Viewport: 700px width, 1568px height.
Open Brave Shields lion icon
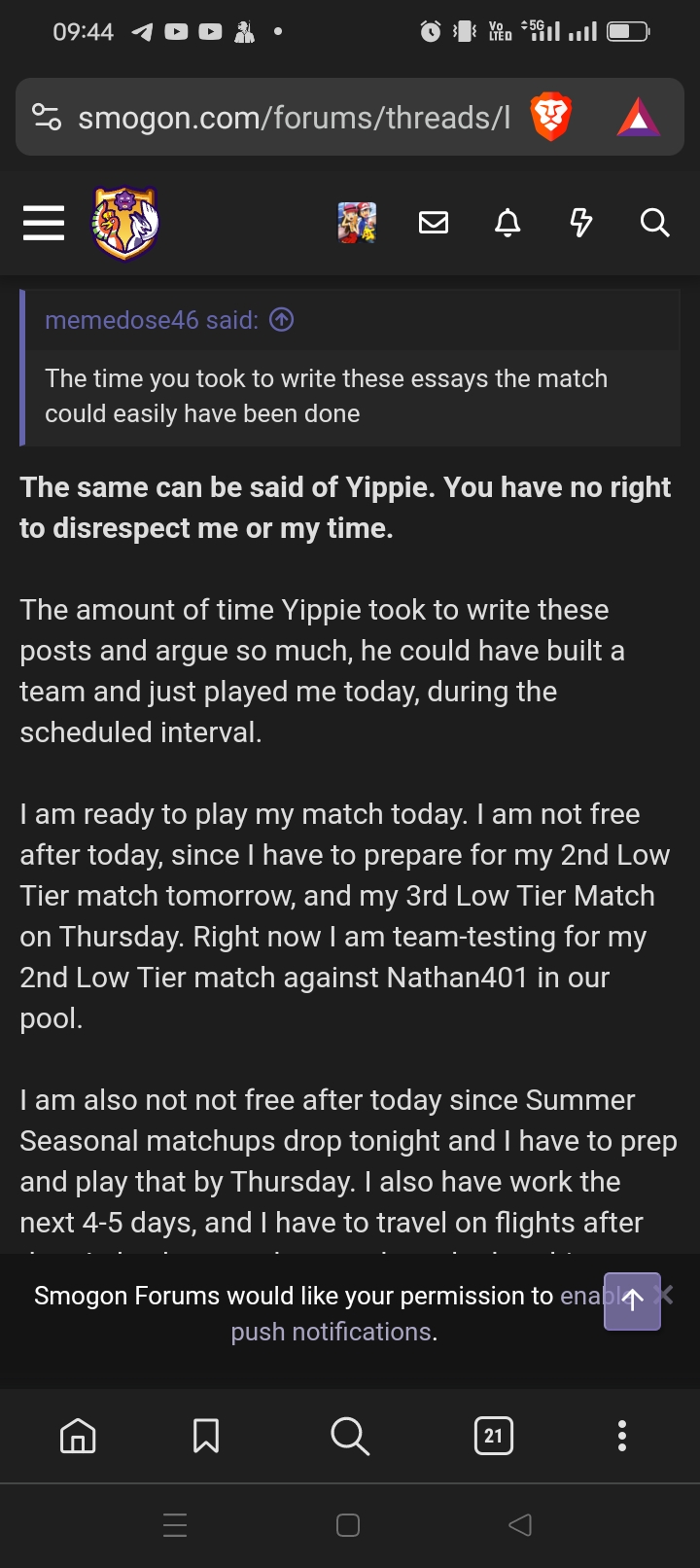click(x=550, y=118)
